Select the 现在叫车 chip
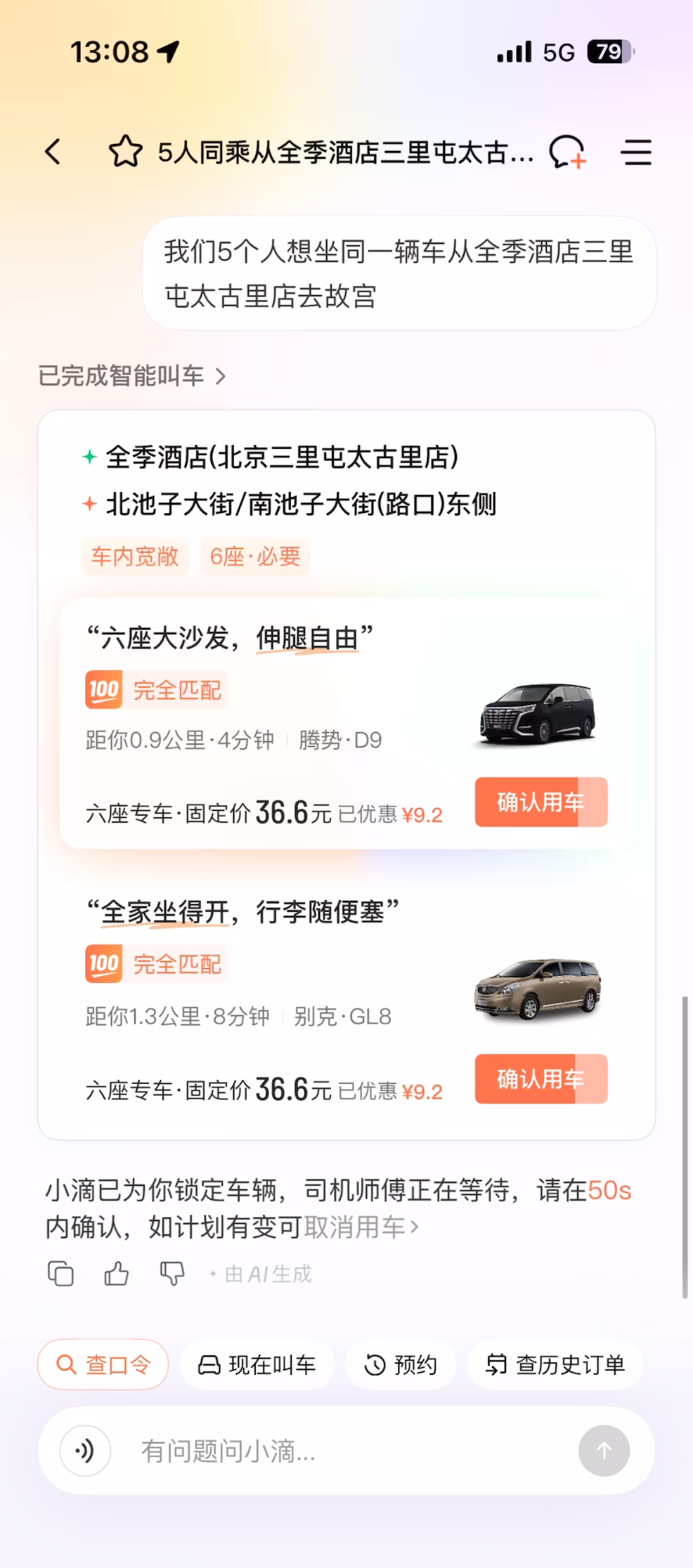The image size is (693, 1568). coord(257,1365)
